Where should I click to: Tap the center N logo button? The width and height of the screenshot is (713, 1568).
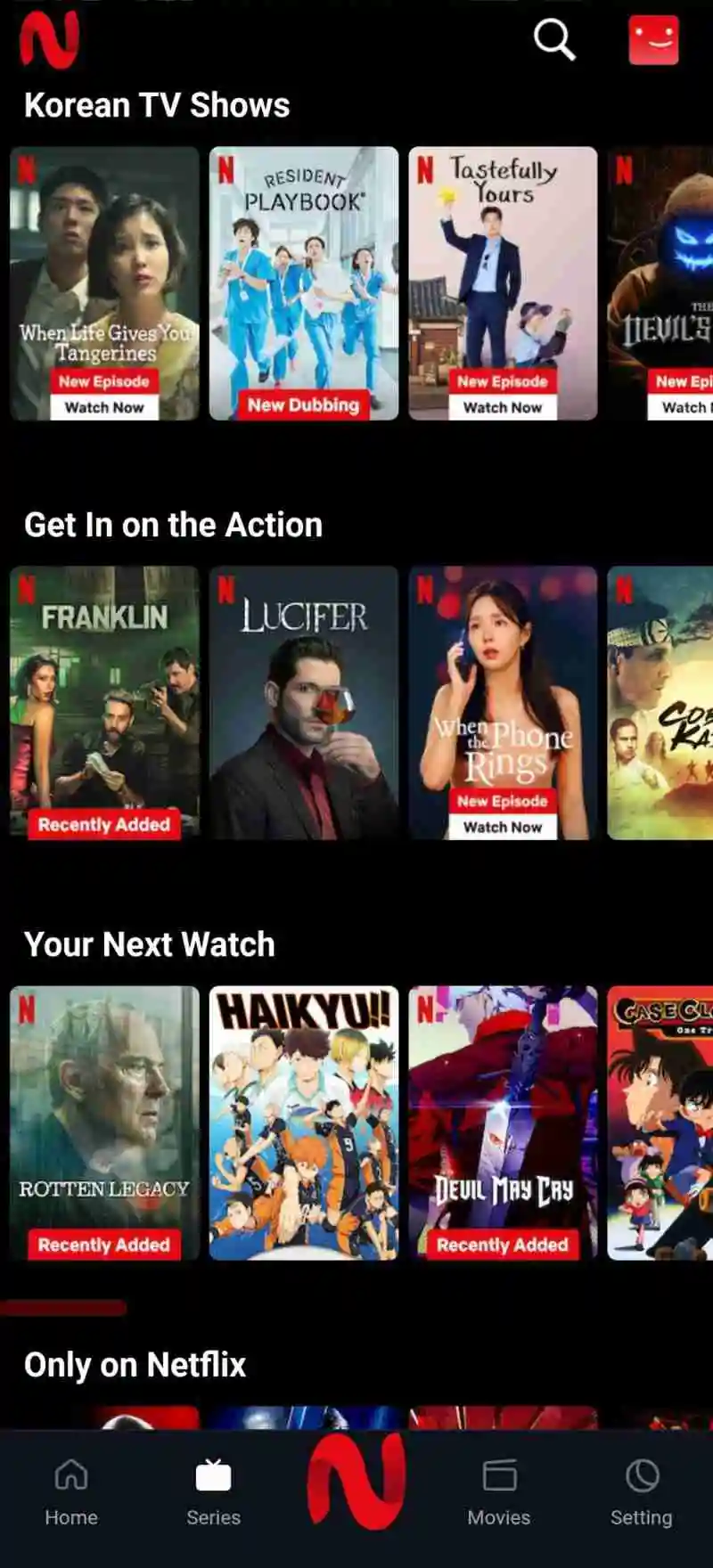tap(356, 1481)
